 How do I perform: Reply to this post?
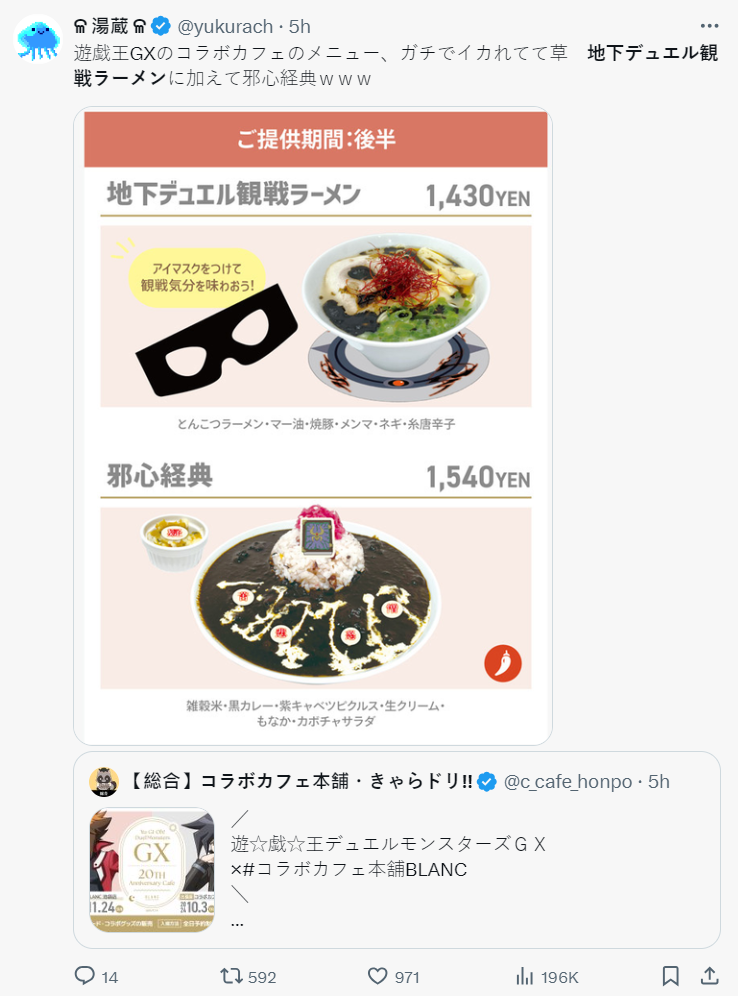(x=86, y=976)
